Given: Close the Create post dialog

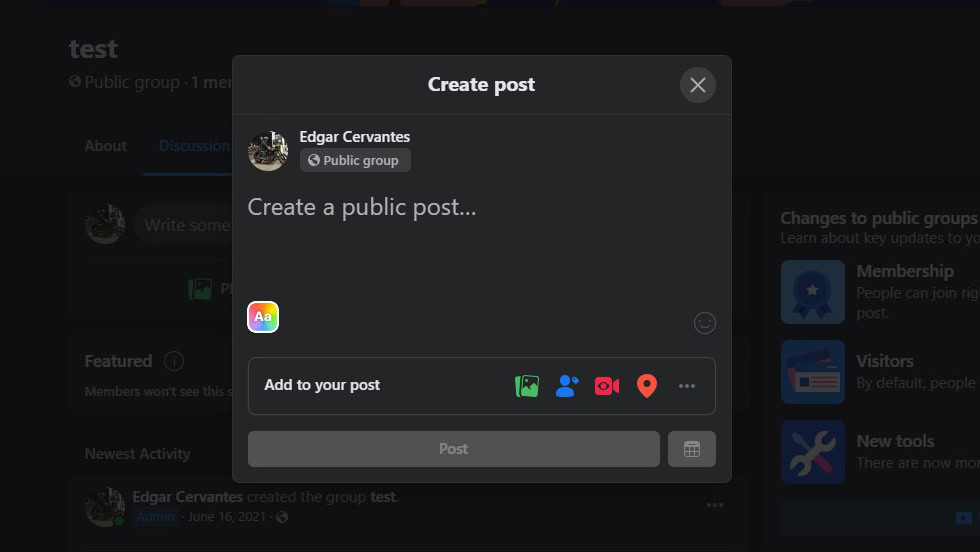Looking at the screenshot, I should [698, 85].
